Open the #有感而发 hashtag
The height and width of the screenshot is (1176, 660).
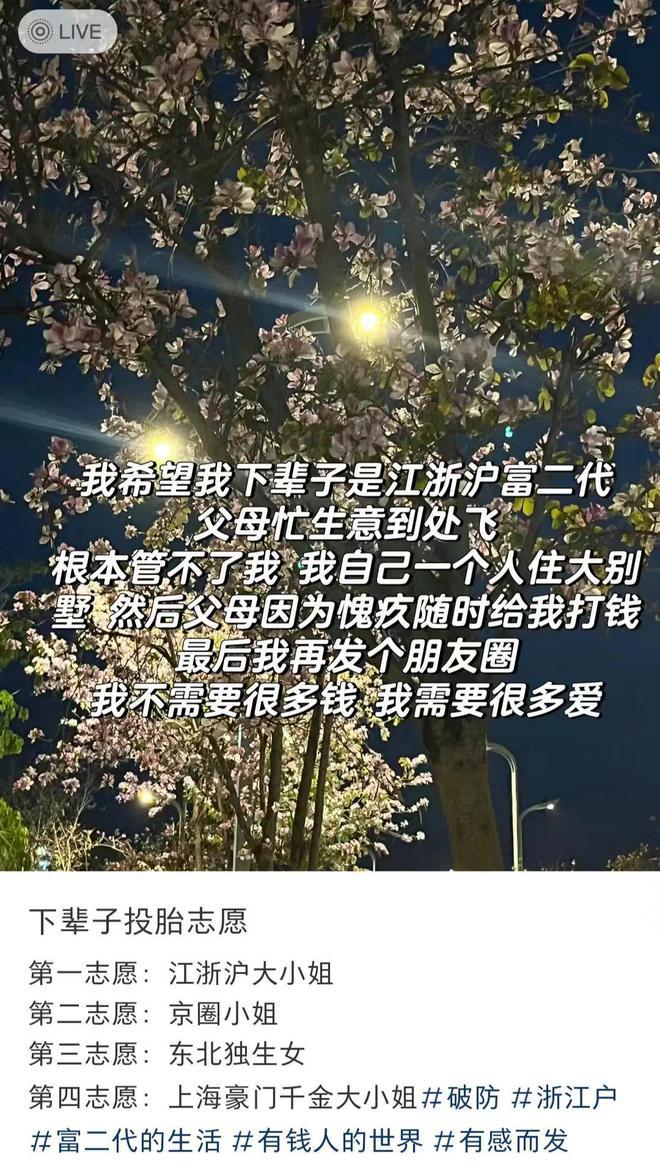pyautogui.click(x=501, y=1140)
